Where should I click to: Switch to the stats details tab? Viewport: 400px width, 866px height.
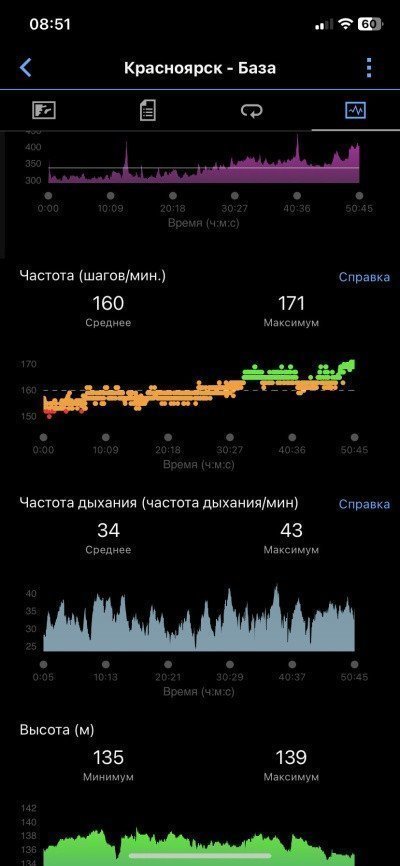(x=147, y=110)
